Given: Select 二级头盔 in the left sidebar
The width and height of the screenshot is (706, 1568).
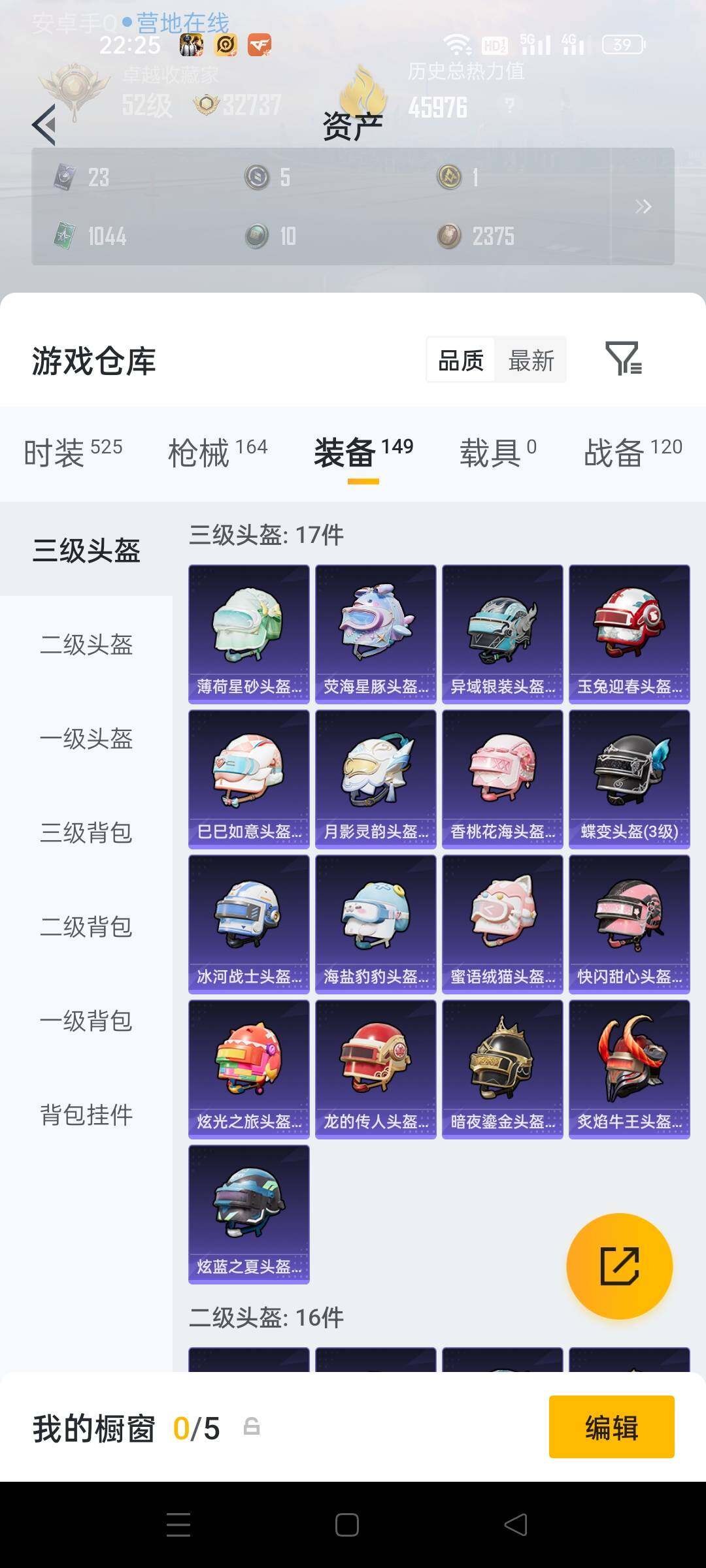Looking at the screenshot, I should (87, 645).
